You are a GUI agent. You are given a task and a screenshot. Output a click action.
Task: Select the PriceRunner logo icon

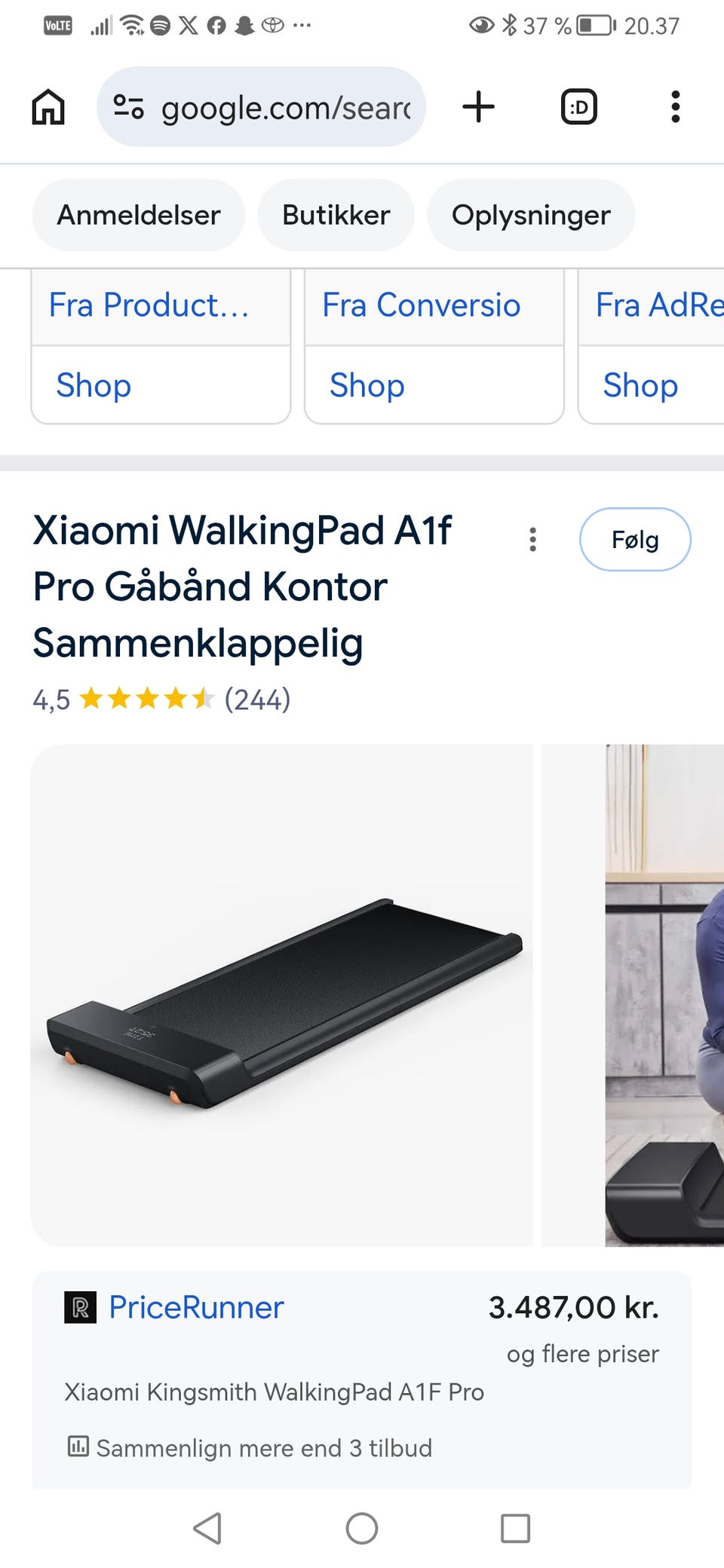coord(79,1306)
